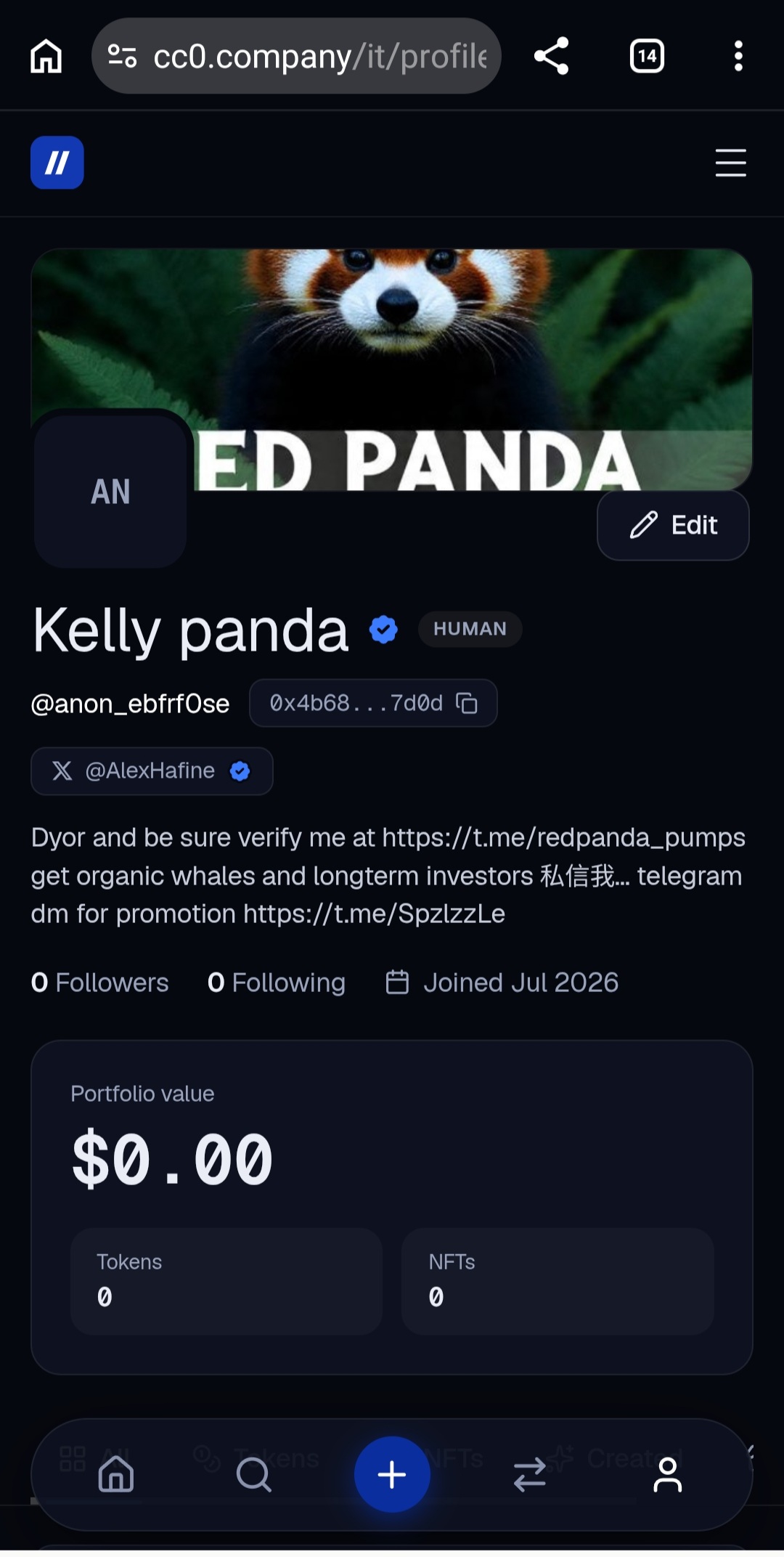This screenshot has height=1557, width=784.
Task: Go to home in the bottom navigation
Action: coord(116,1474)
